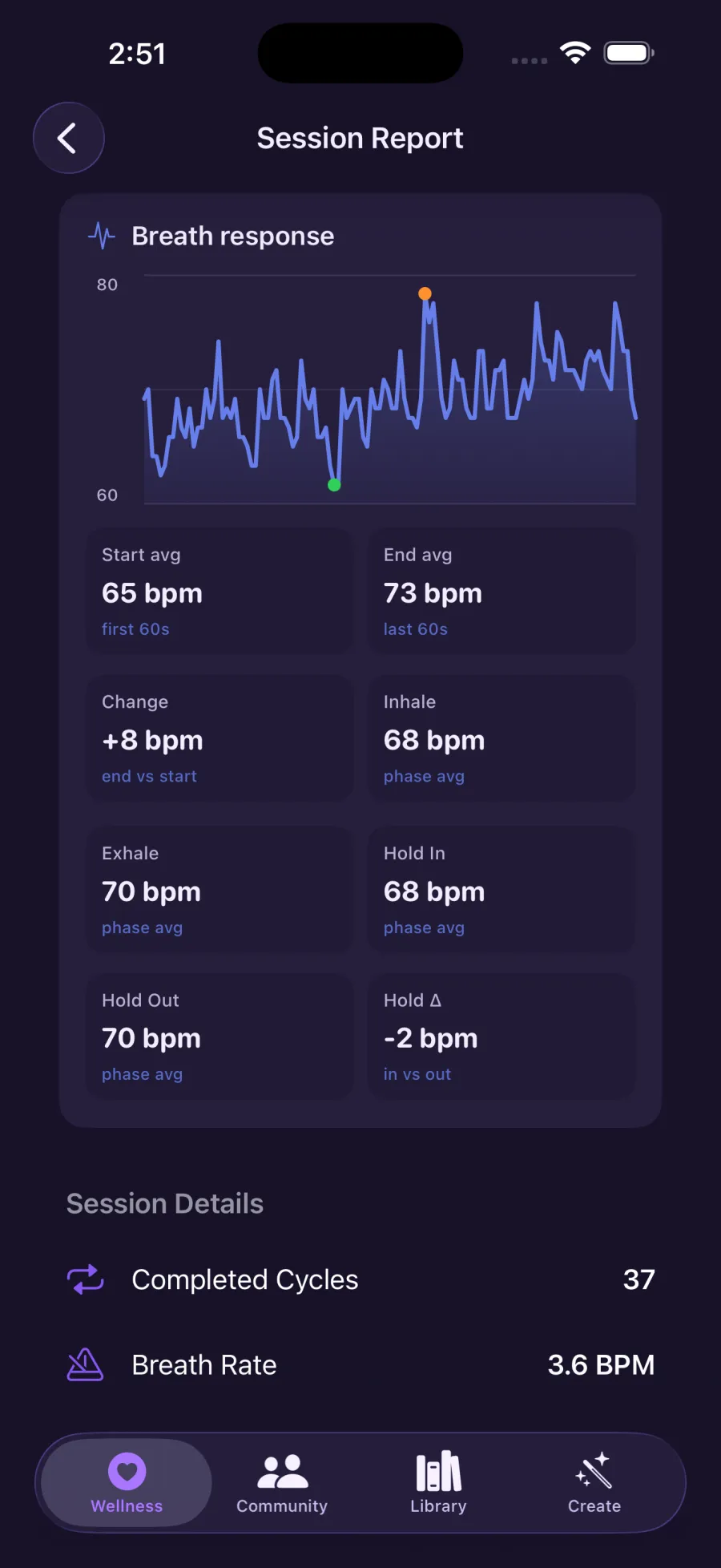Click the Breath Rate lungs icon
This screenshot has width=721, height=1568.
click(85, 1364)
